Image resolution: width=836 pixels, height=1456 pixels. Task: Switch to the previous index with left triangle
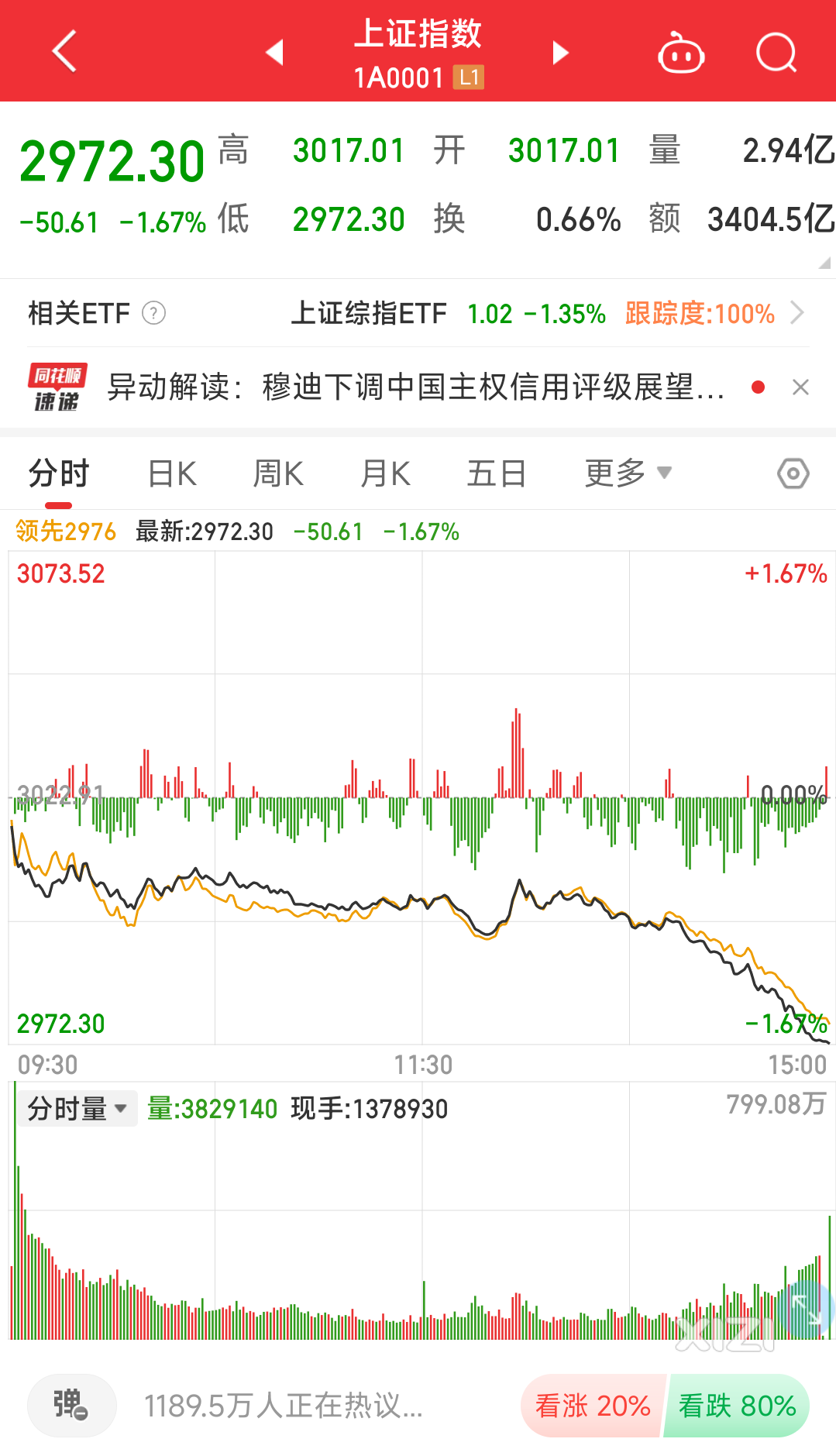click(x=274, y=52)
